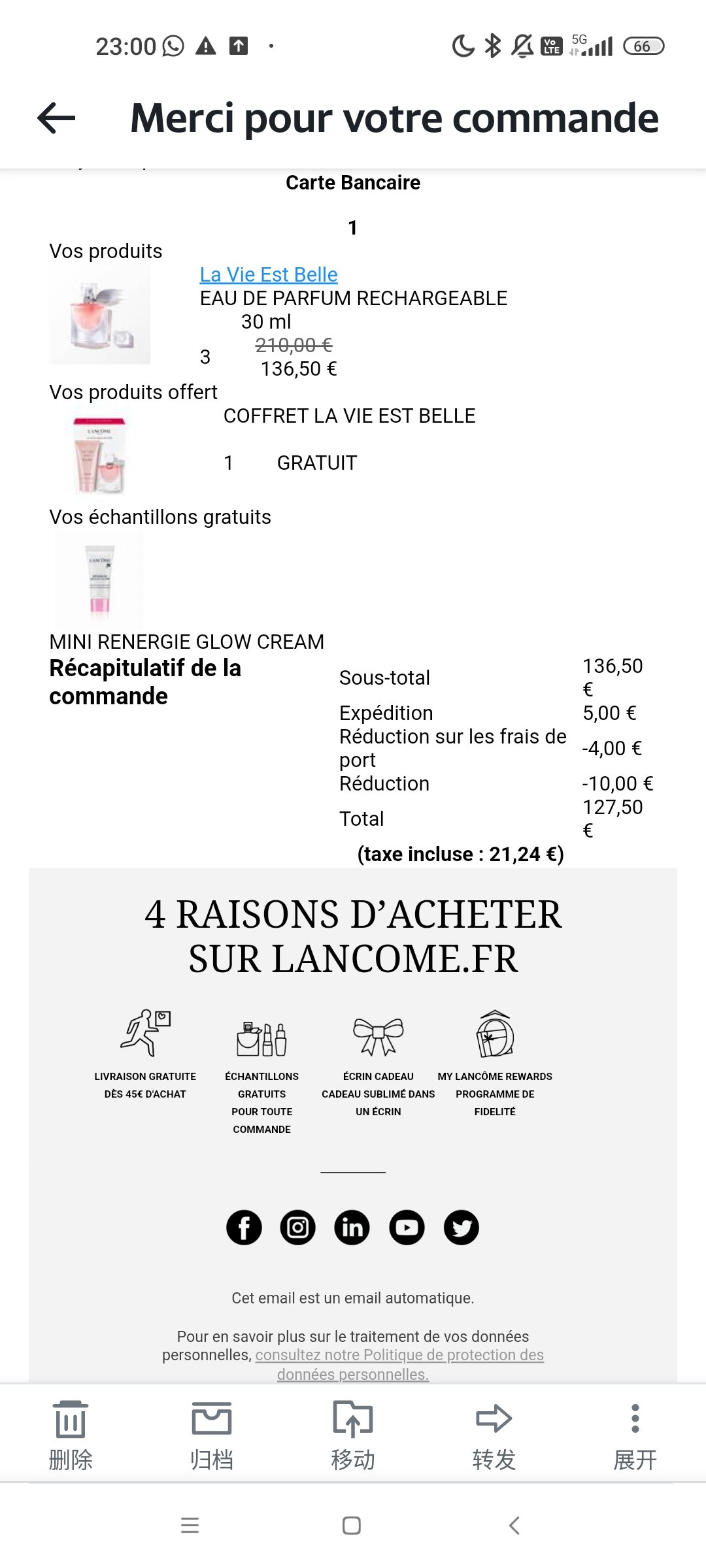706x1568 pixels.
Task: Open Lancôme's Twitter icon
Action: 461,1227
